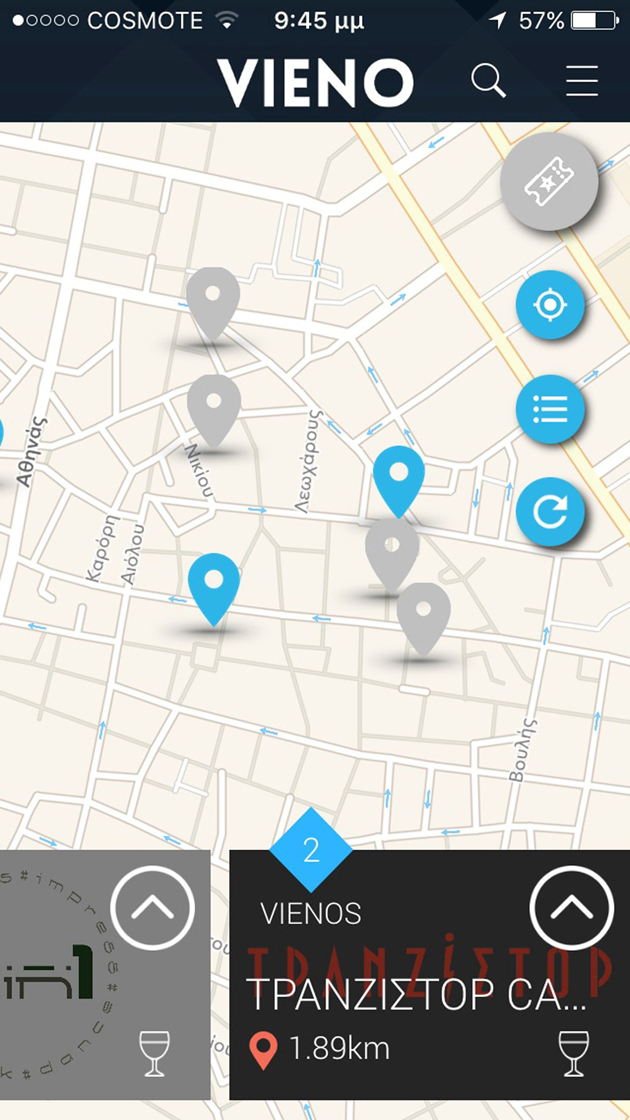Select the blue pin below Νικίου street
Image resolution: width=630 pixels, height=1120 pixels.
pos(214,584)
